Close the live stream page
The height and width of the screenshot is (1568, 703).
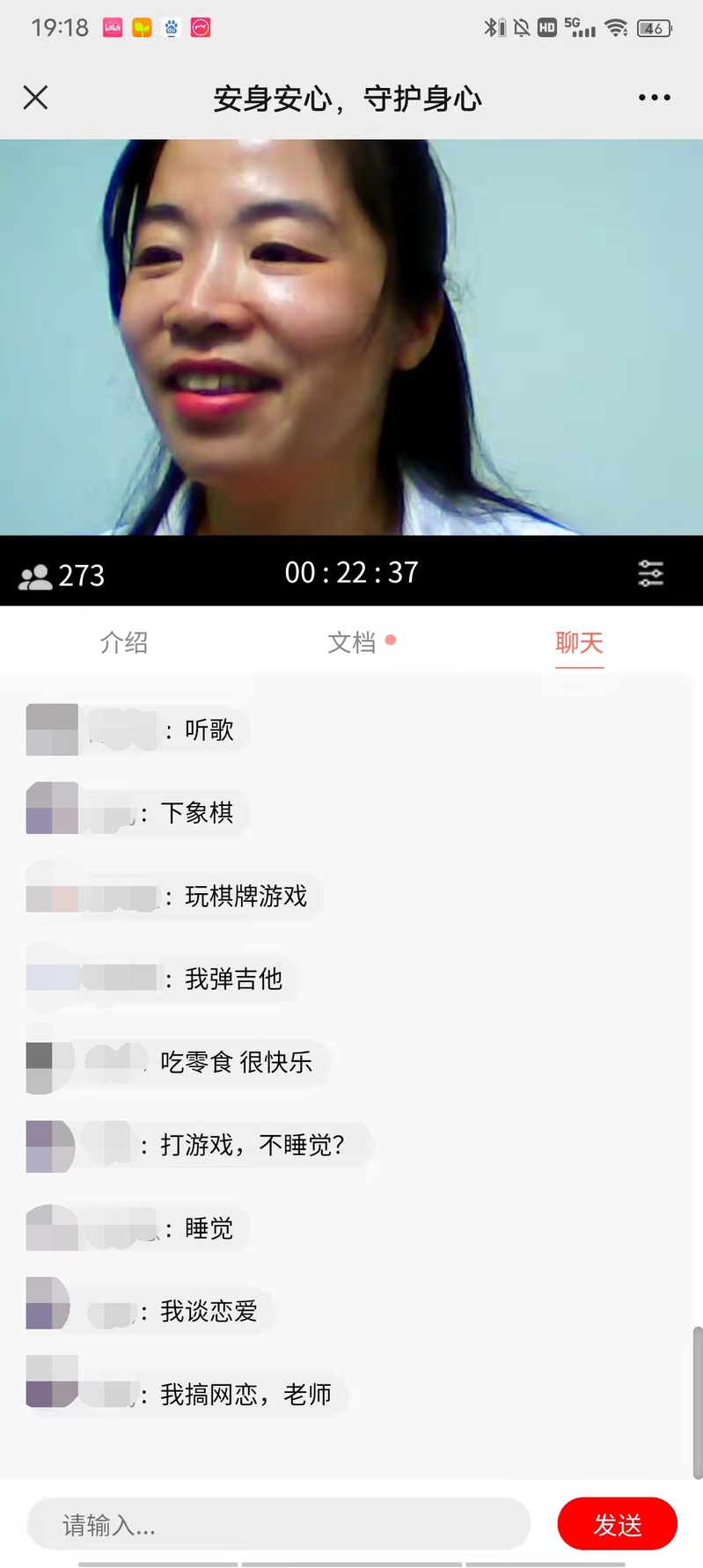click(x=35, y=97)
